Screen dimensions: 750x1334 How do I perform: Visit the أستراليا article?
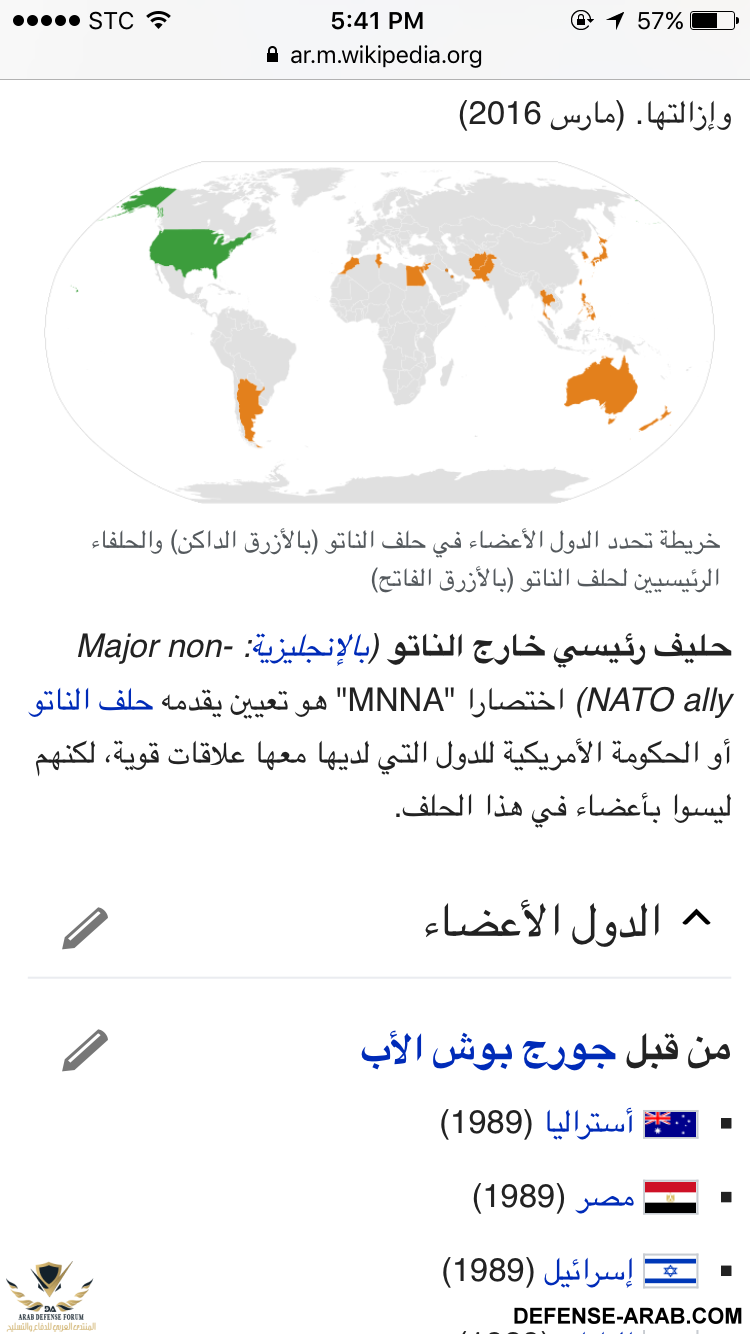pos(589,1124)
